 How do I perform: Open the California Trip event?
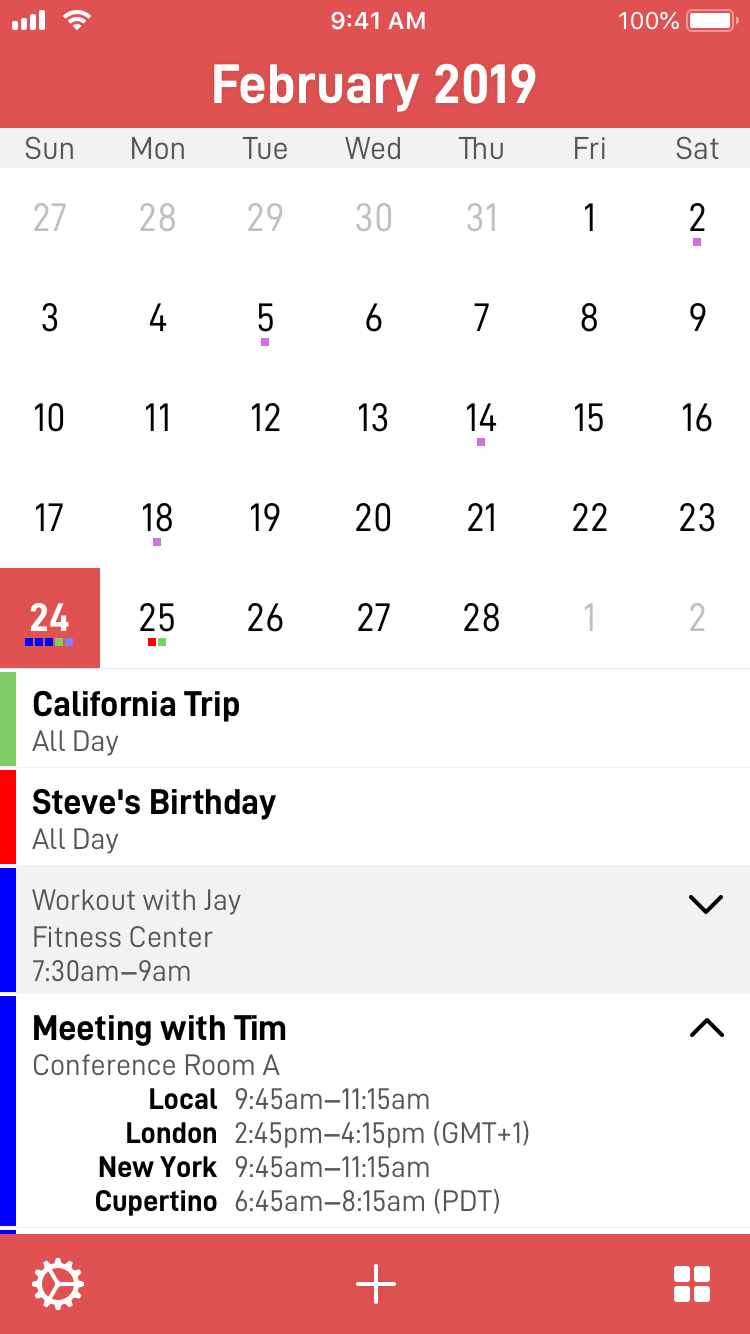(375, 719)
